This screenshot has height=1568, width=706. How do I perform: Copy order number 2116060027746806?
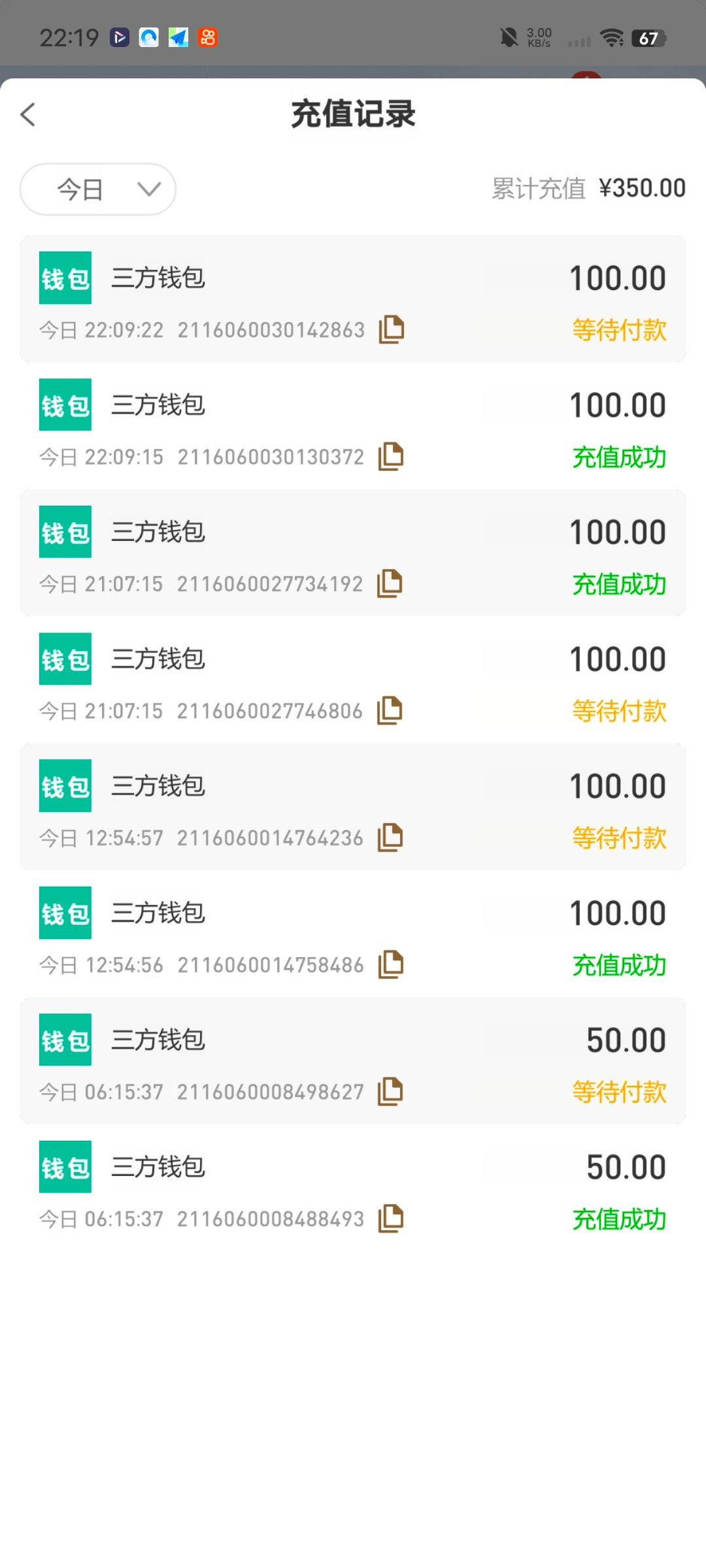coord(390,710)
